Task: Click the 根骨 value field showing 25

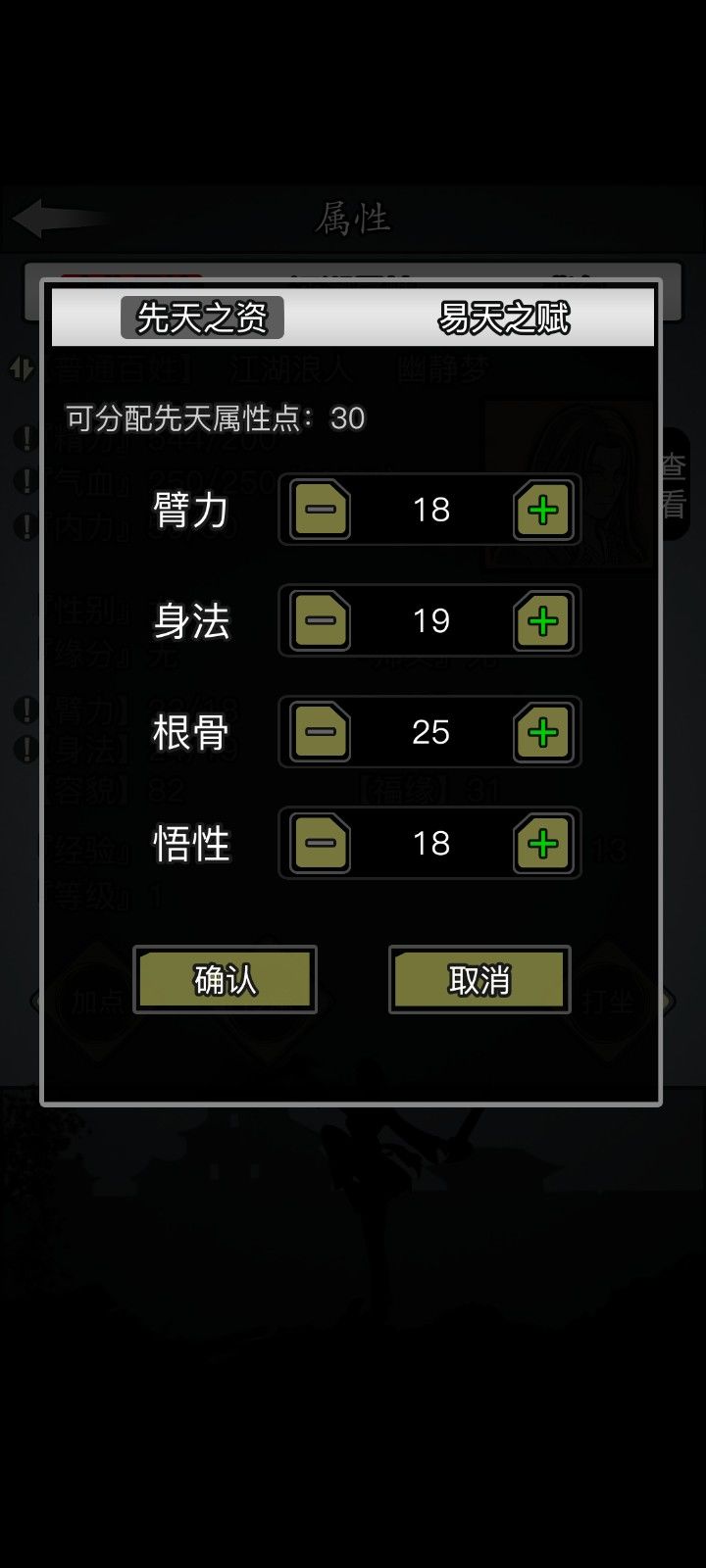Action: (429, 732)
